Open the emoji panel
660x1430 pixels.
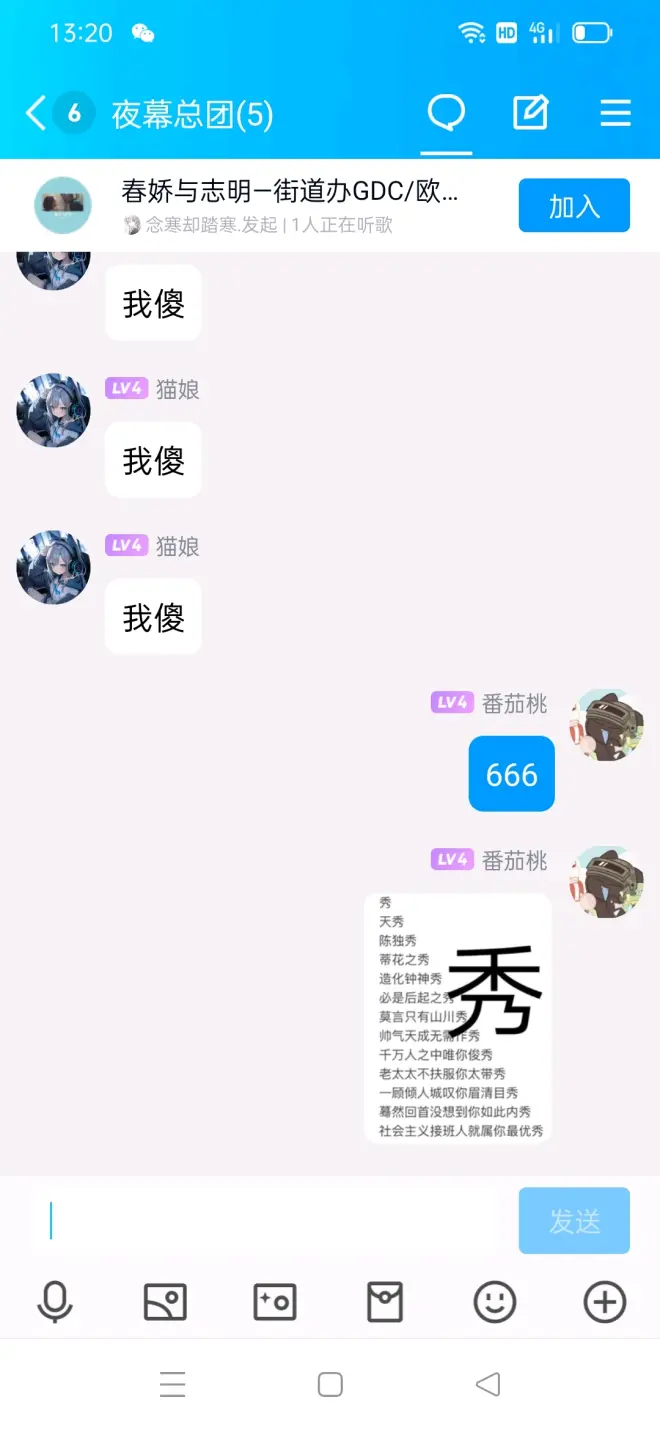point(494,1303)
